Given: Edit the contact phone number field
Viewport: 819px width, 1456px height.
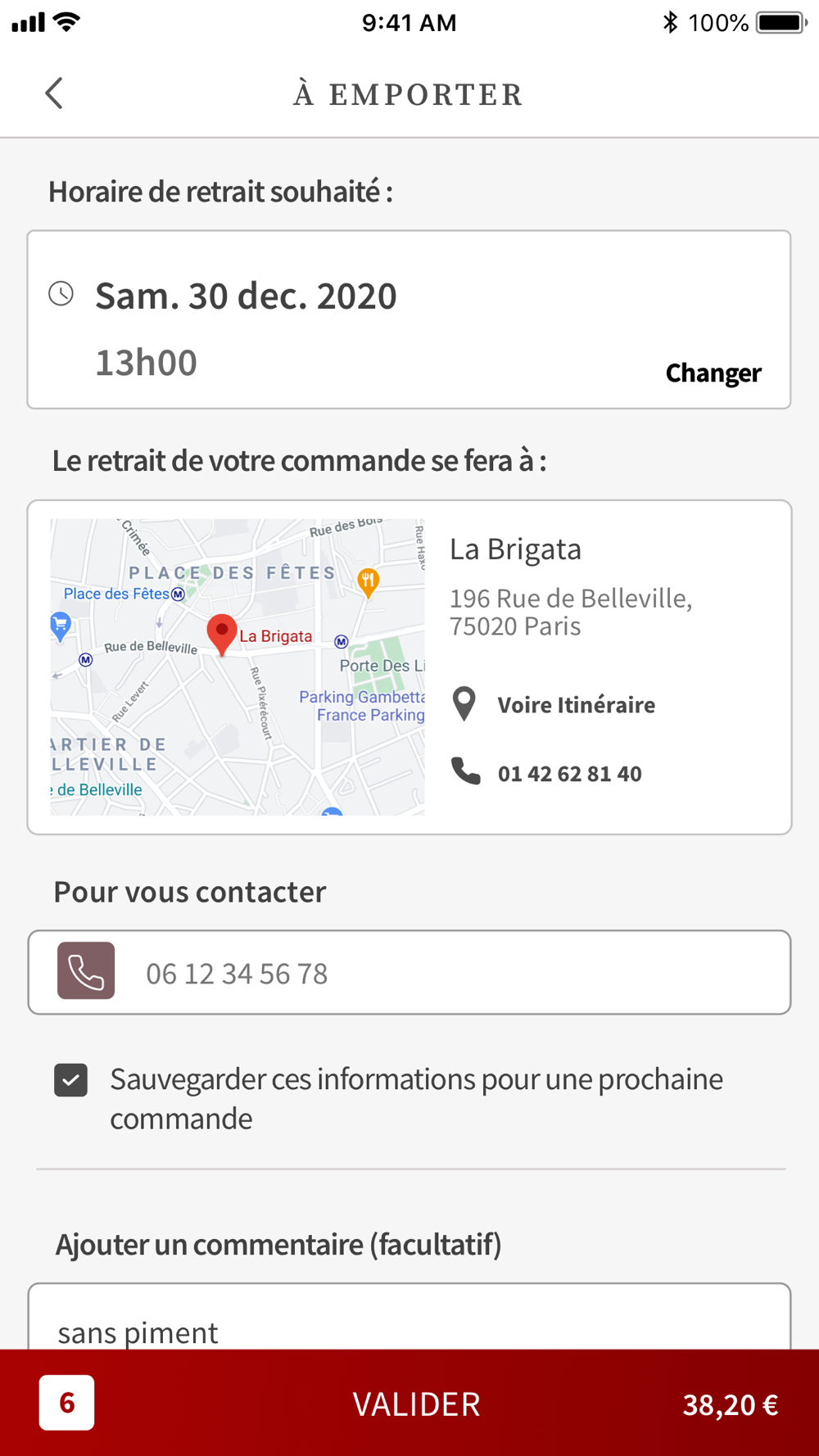Looking at the screenshot, I should [409, 972].
